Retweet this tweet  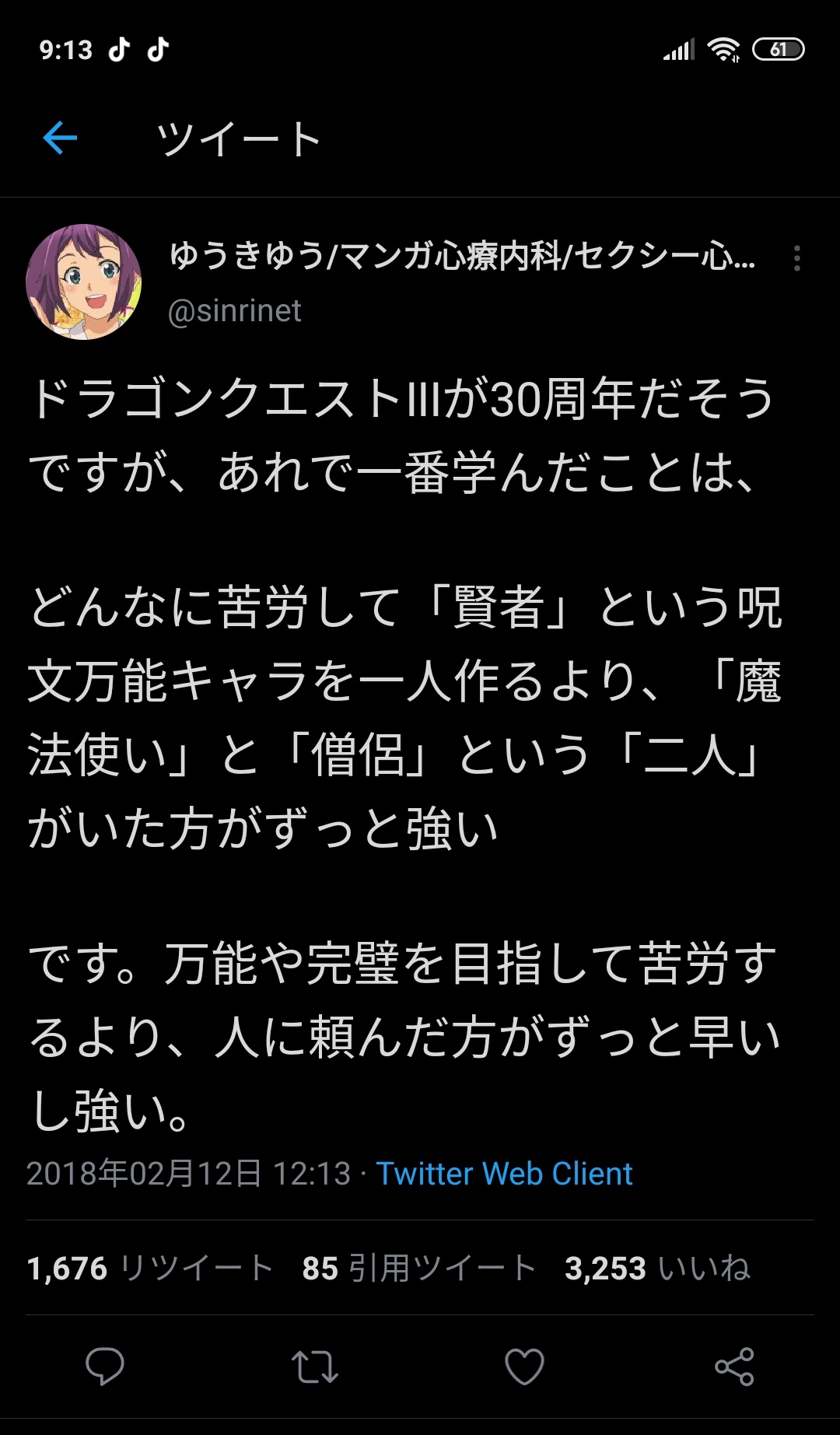[x=315, y=1367]
